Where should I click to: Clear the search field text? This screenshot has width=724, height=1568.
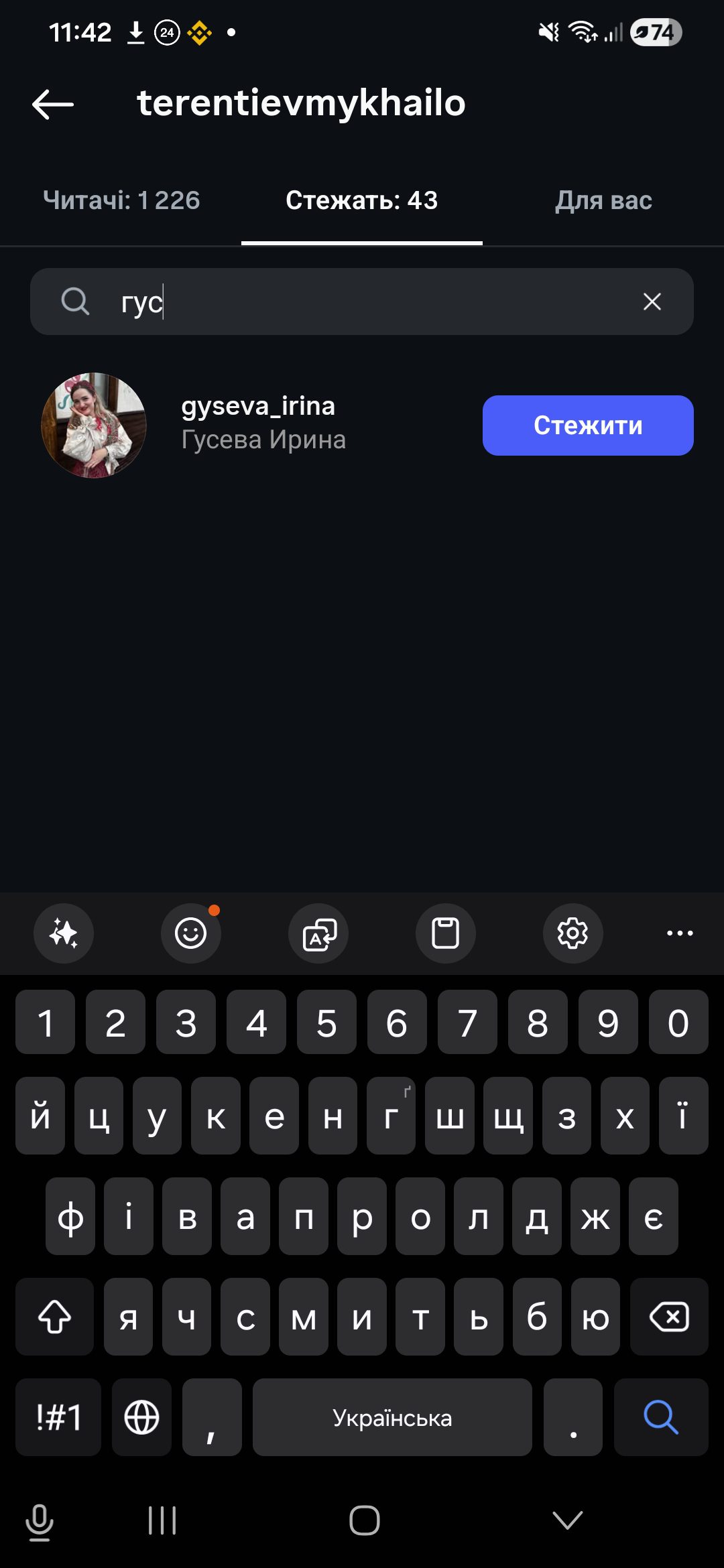point(652,302)
